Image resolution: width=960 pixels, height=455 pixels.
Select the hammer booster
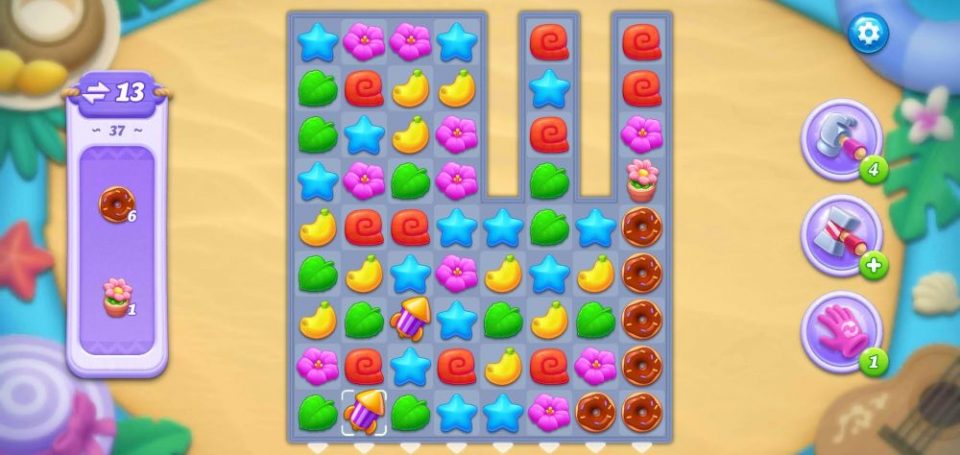click(x=840, y=140)
